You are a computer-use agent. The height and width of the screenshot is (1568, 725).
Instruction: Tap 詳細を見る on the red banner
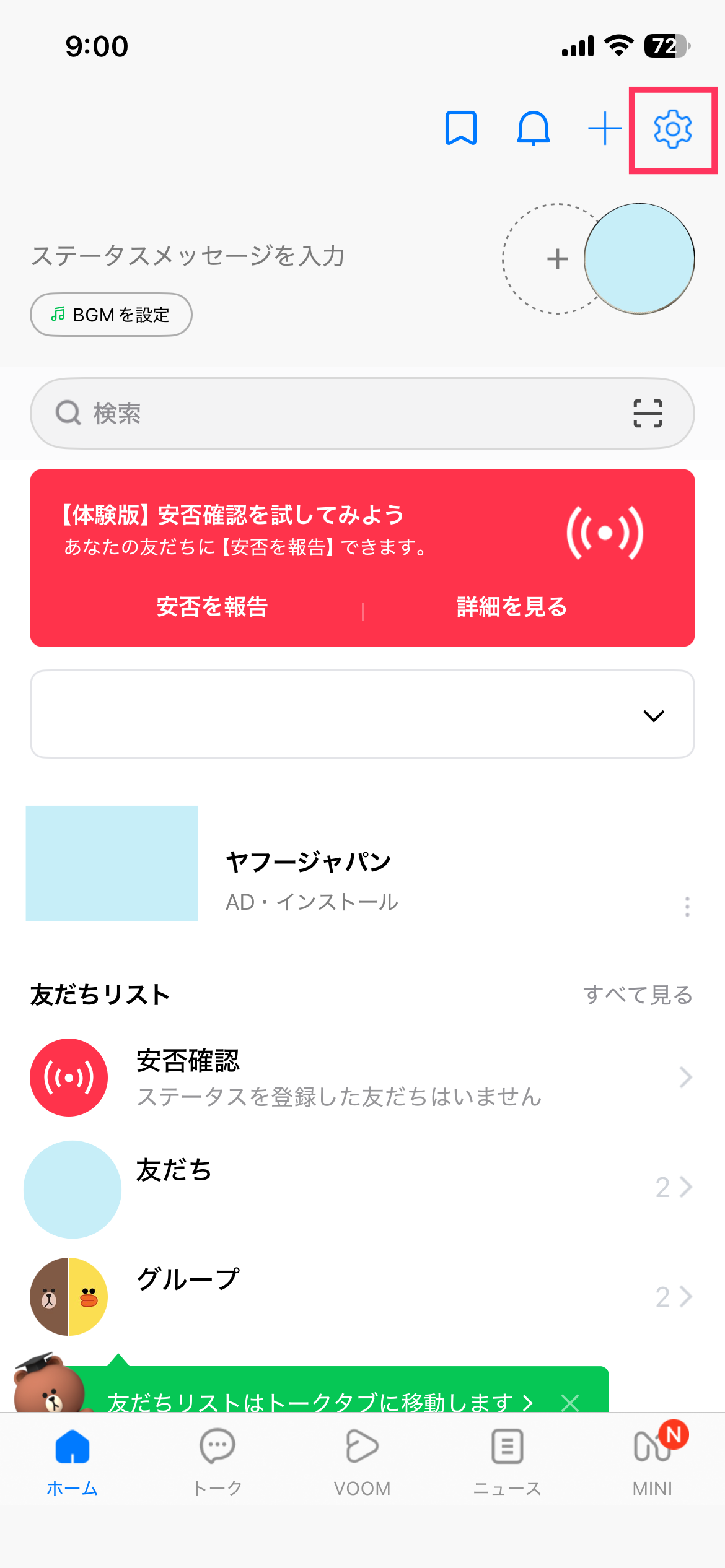(512, 607)
